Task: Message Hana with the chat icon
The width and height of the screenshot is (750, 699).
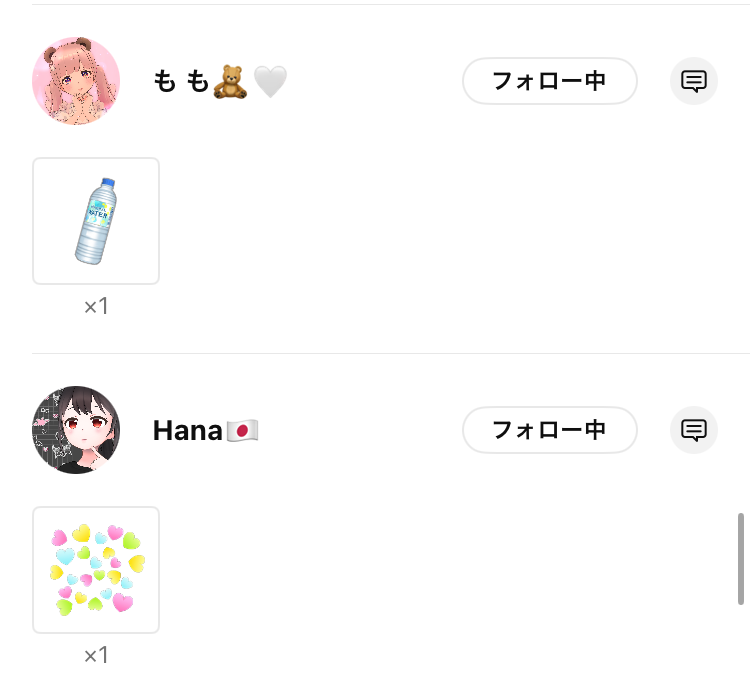Action: coord(694,430)
